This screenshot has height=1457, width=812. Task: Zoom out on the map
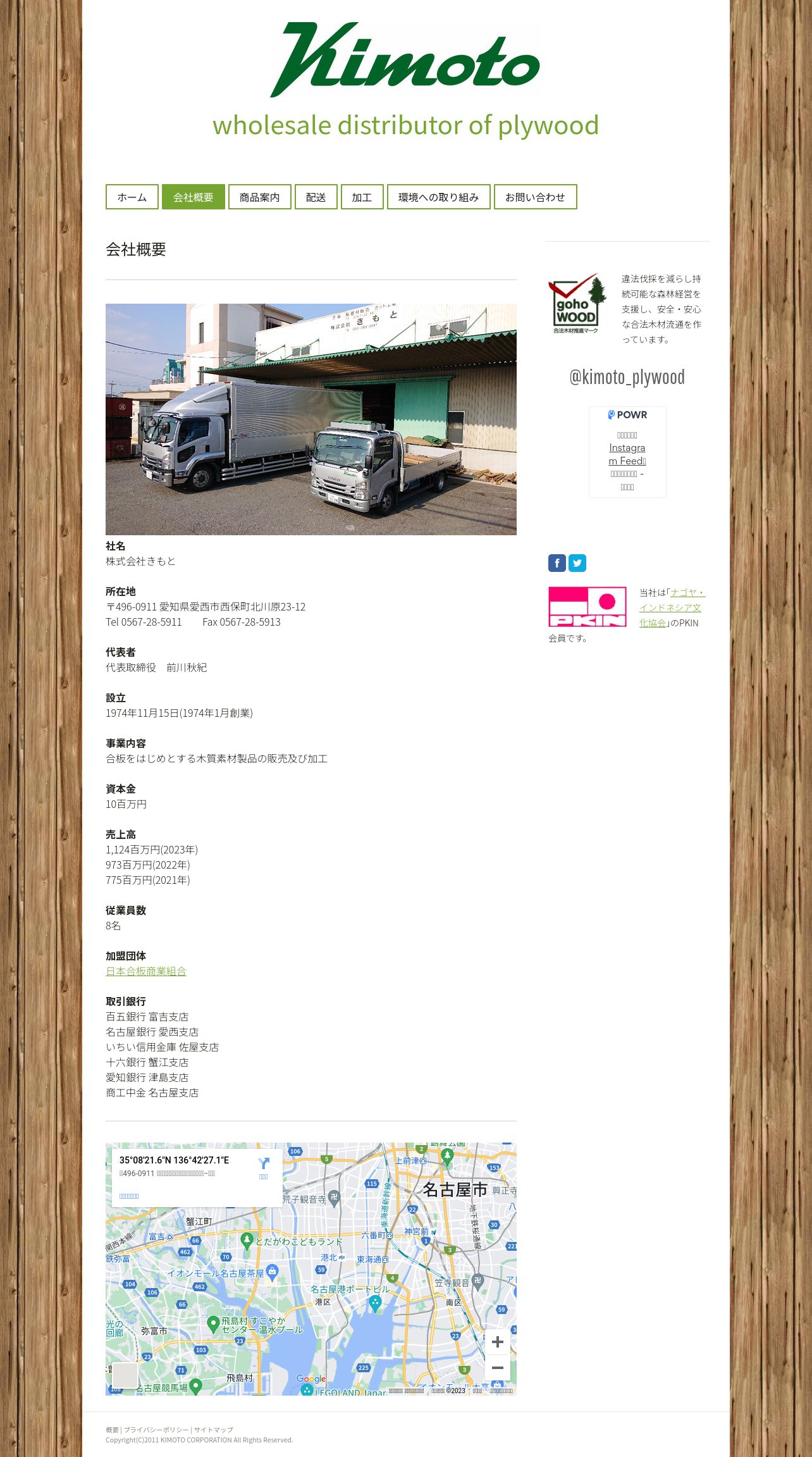pos(498,1367)
